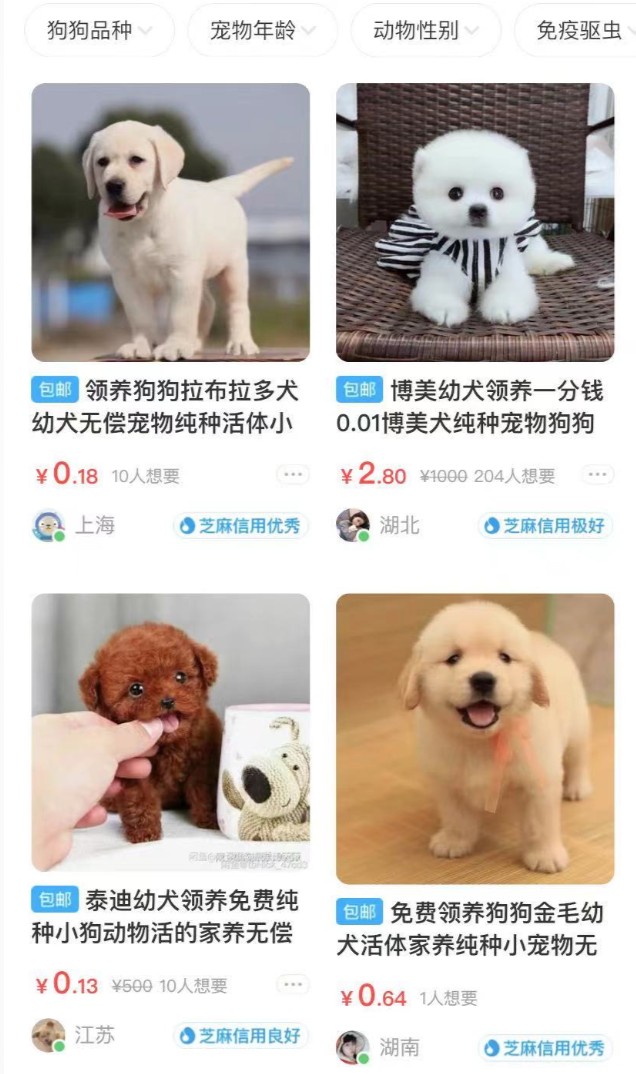Visit the 湖北 seller's profile avatar

tap(352, 526)
